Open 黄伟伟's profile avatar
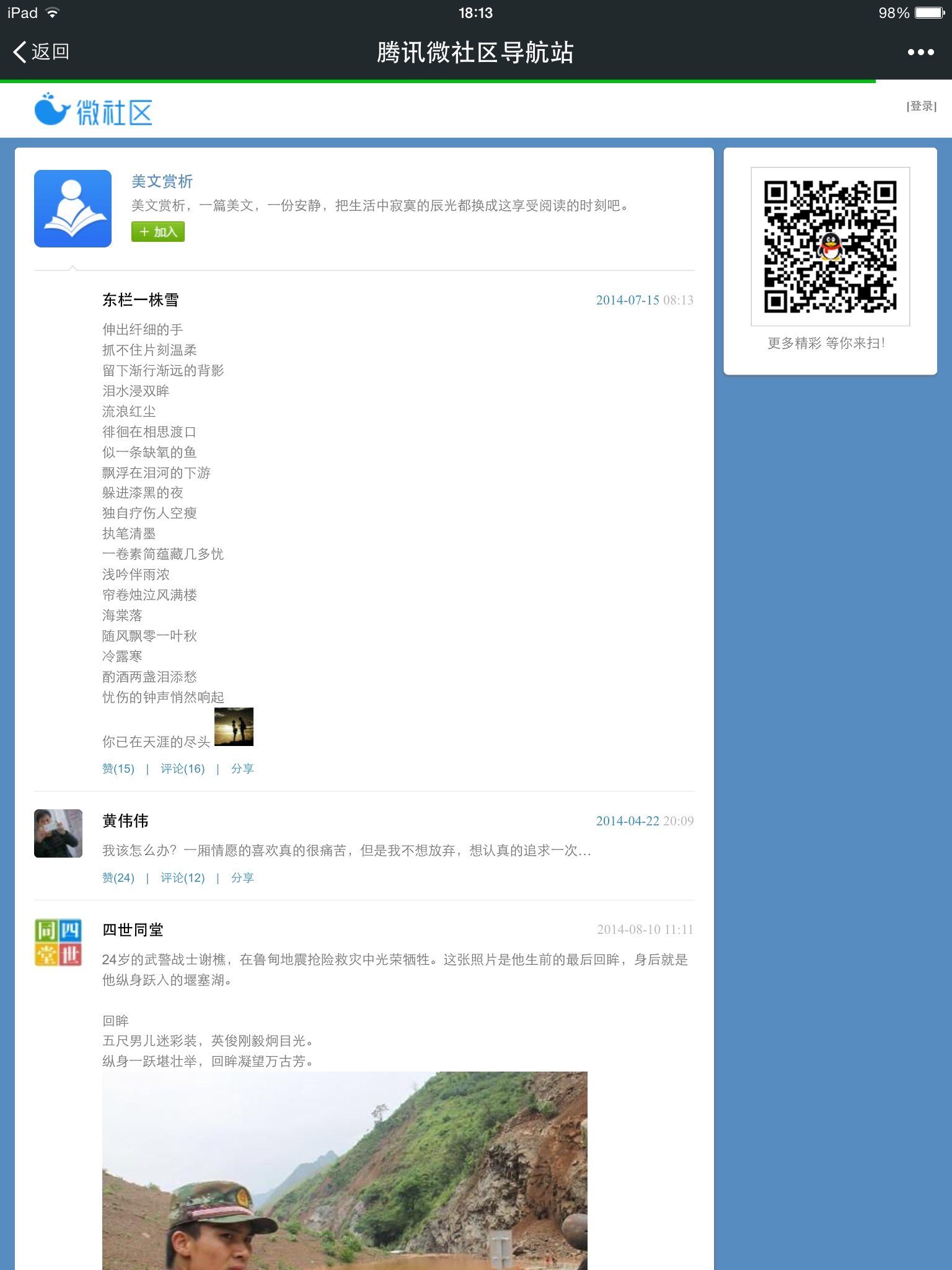 click(x=58, y=833)
